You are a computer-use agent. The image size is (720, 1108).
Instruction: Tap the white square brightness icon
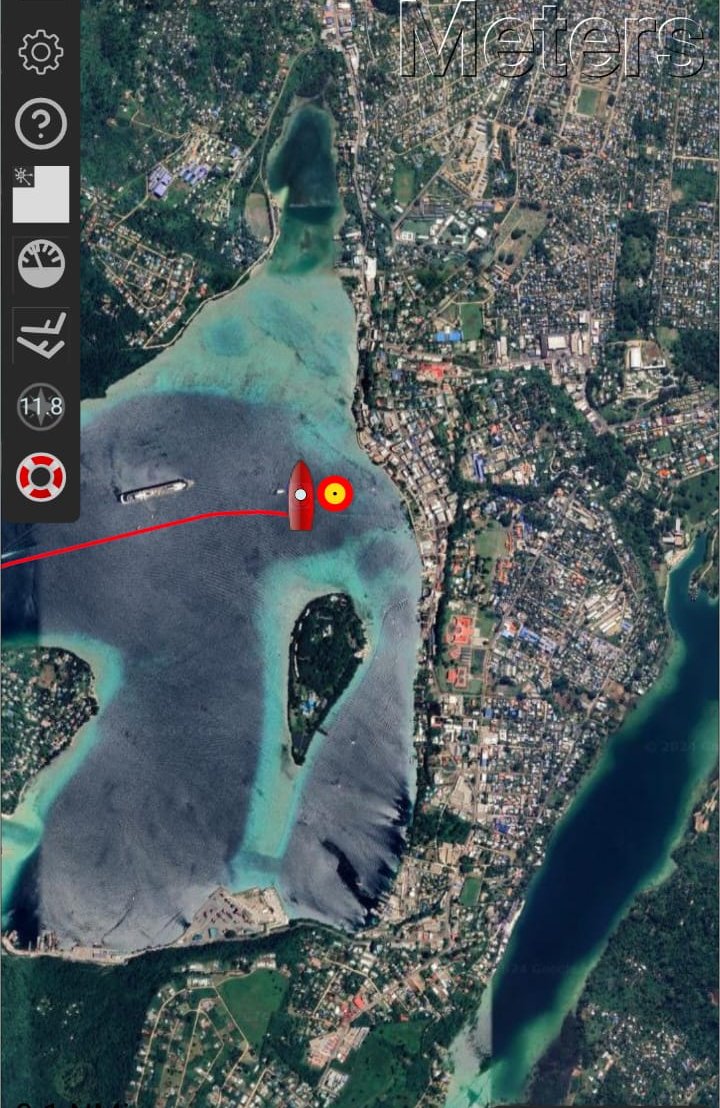[41, 194]
